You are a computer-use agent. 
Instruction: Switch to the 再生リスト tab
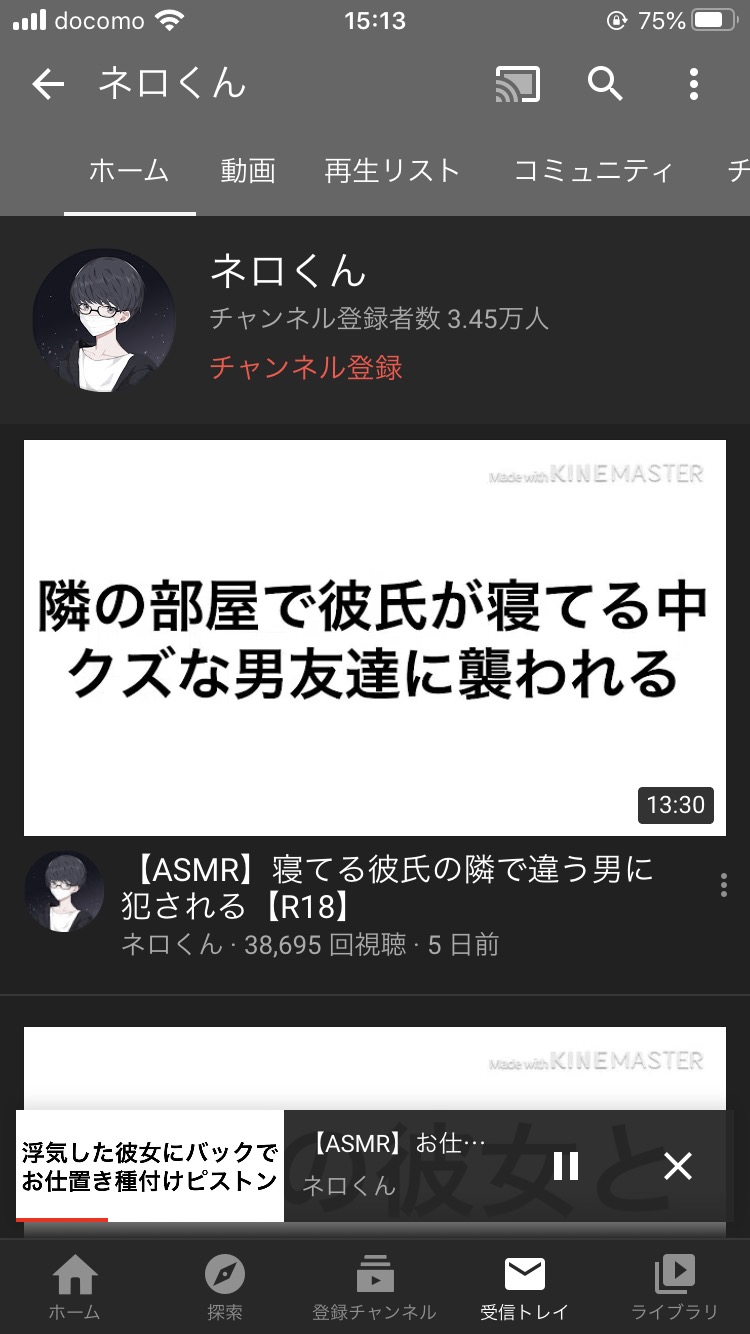click(x=392, y=171)
